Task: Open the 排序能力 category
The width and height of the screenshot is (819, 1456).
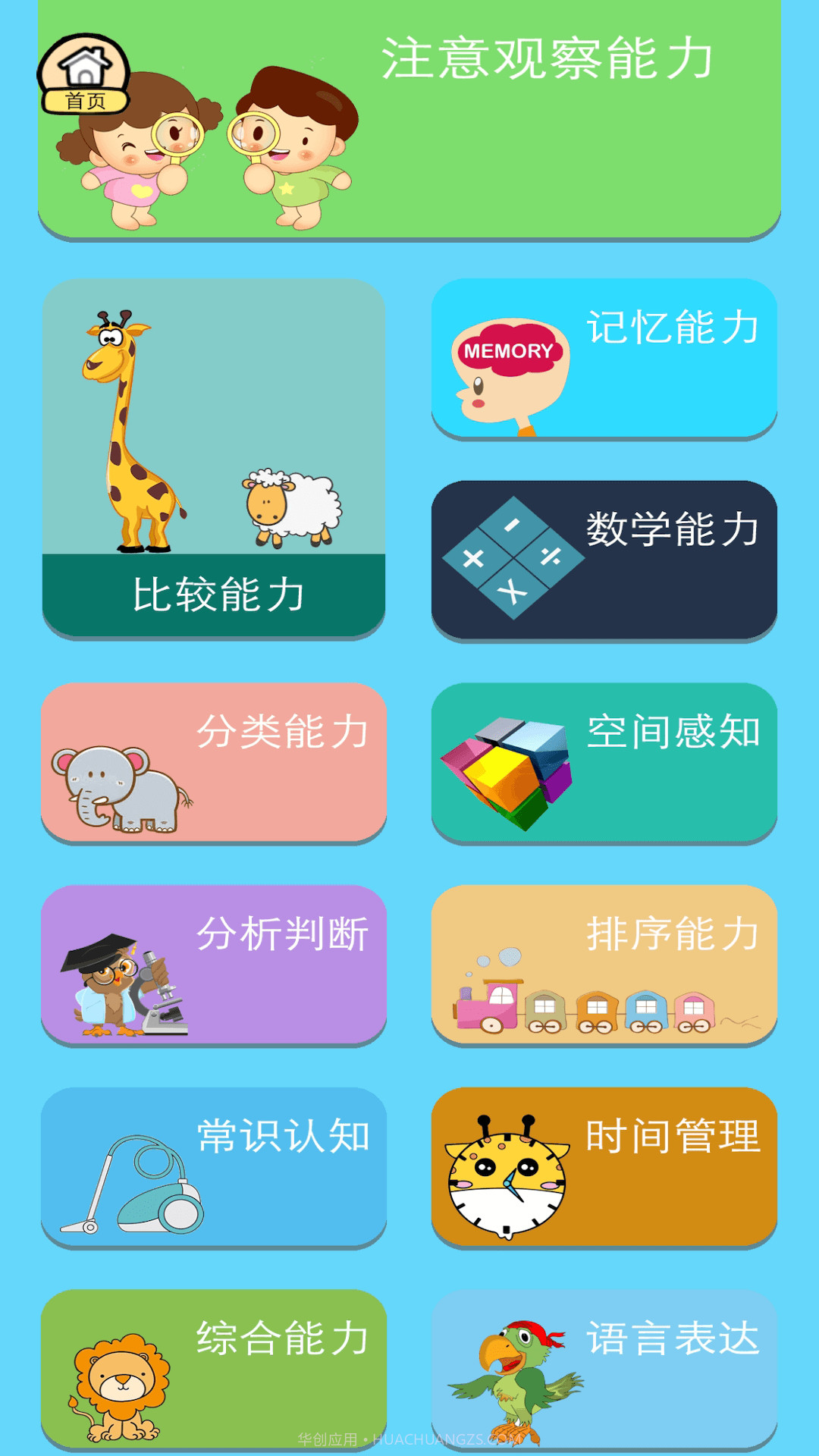Action: [604, 965]
